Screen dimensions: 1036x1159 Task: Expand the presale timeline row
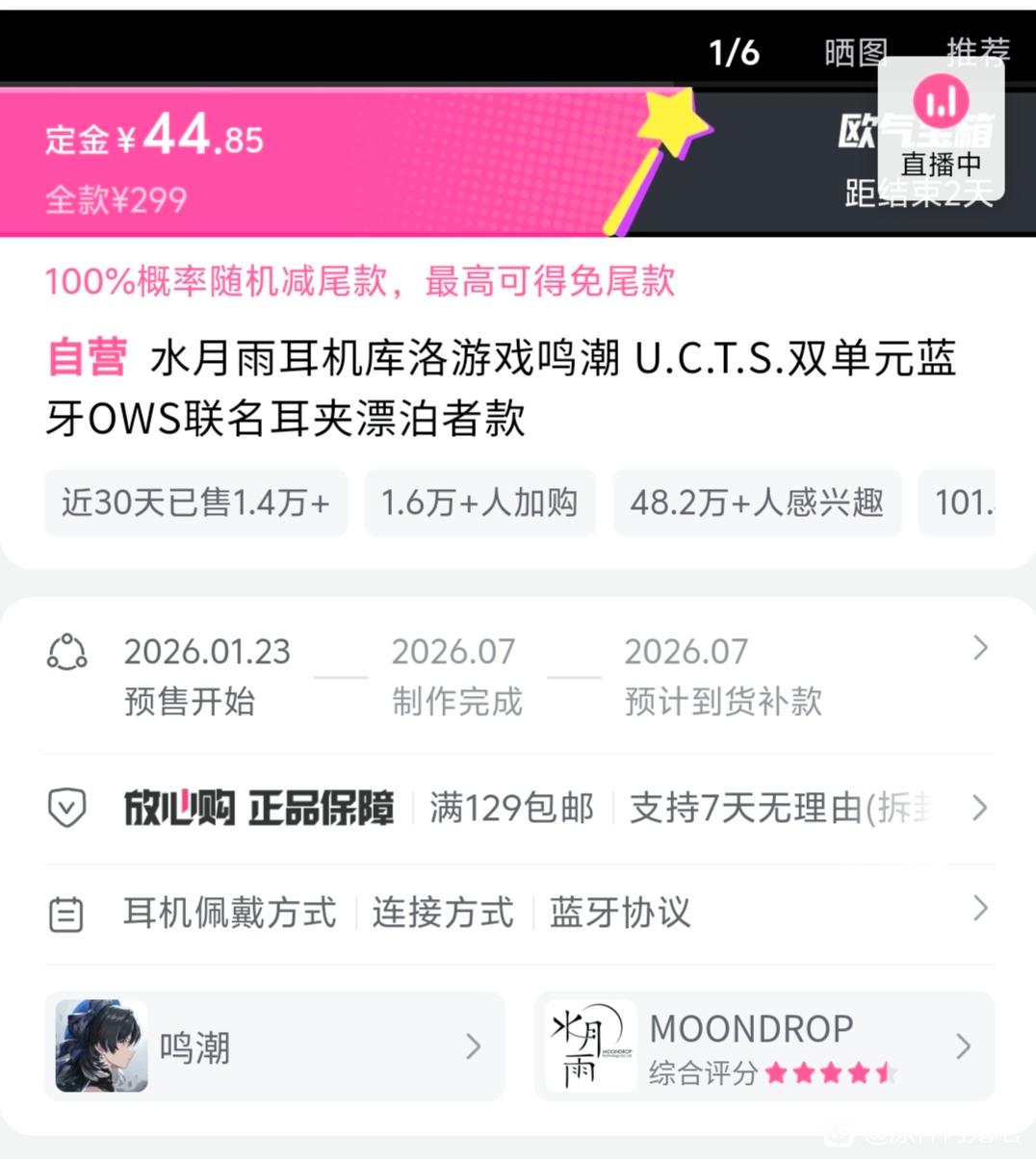(x=520, y=675)
